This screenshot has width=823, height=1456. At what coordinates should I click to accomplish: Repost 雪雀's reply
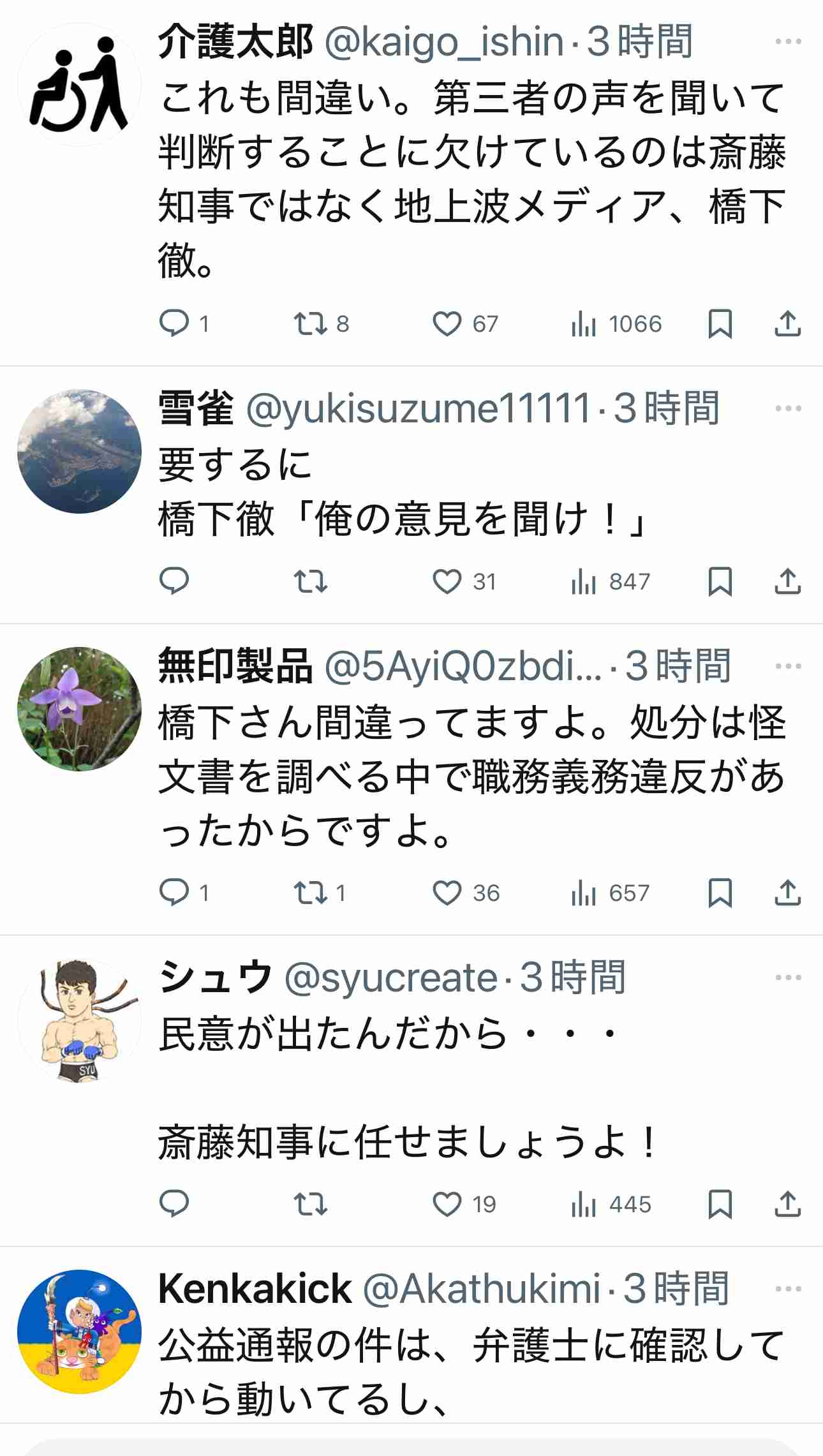[x=311, y=582]
